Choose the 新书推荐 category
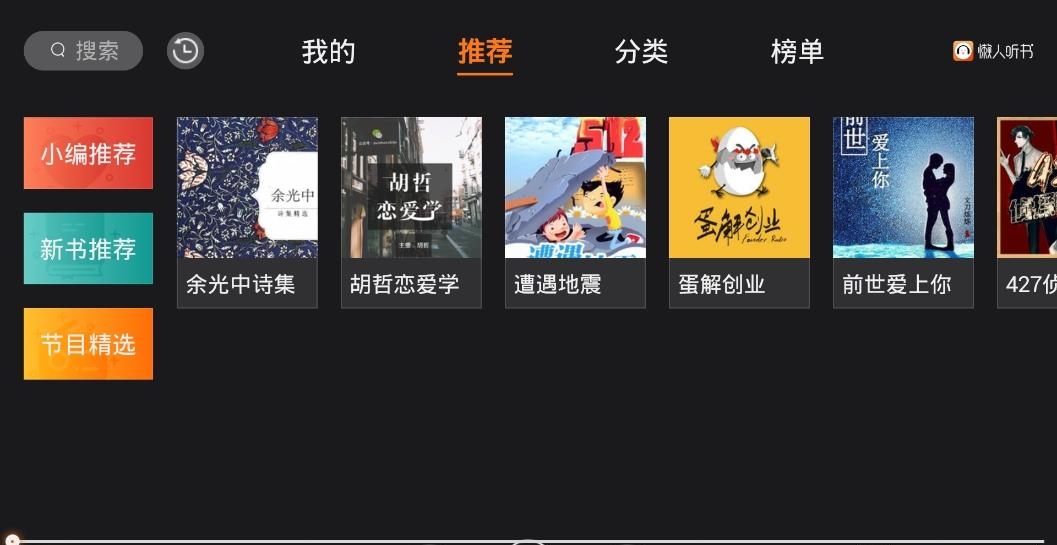This screenshot has height=545, width=1057. tap(88, 248)
